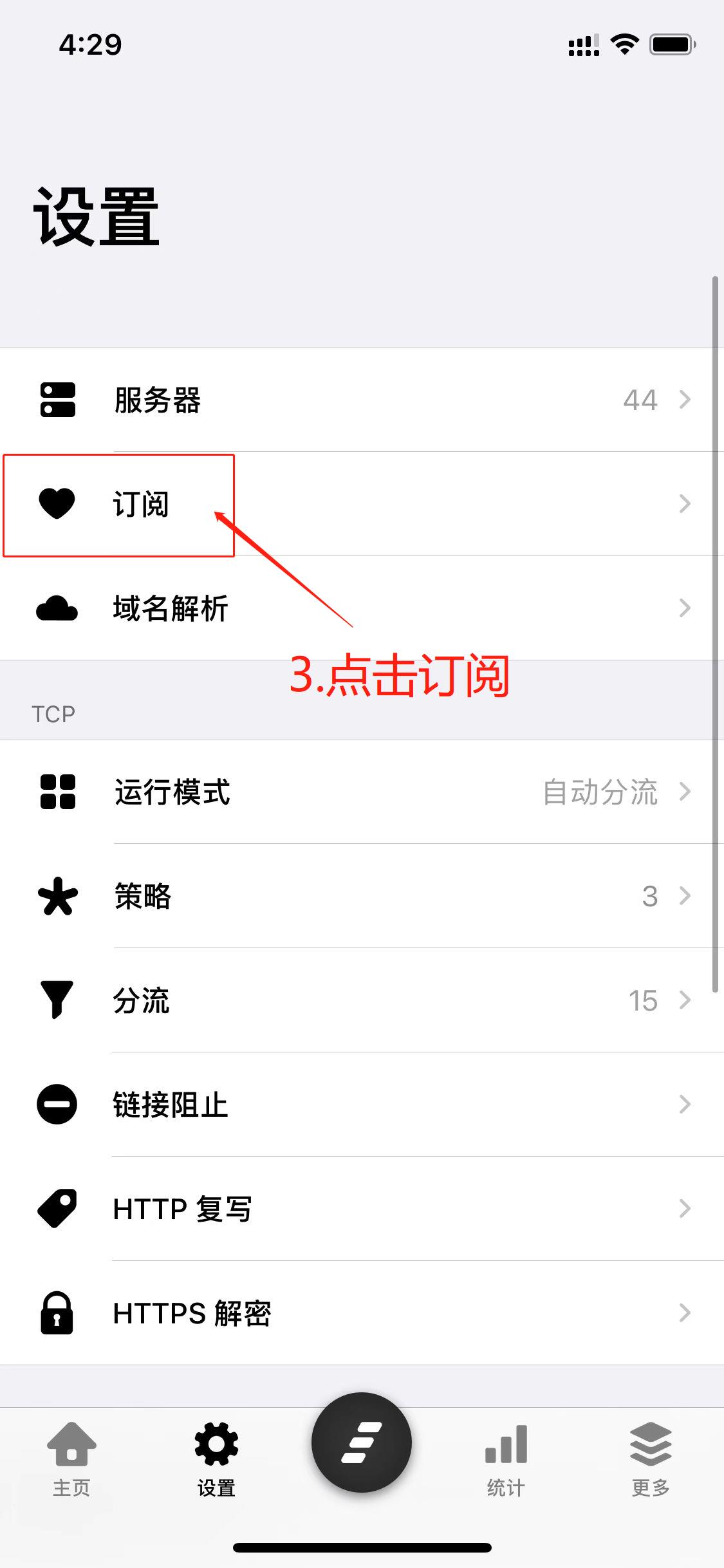
Task: Open HTTPS 解密 decryption settings
Action: pos(360,1313)
